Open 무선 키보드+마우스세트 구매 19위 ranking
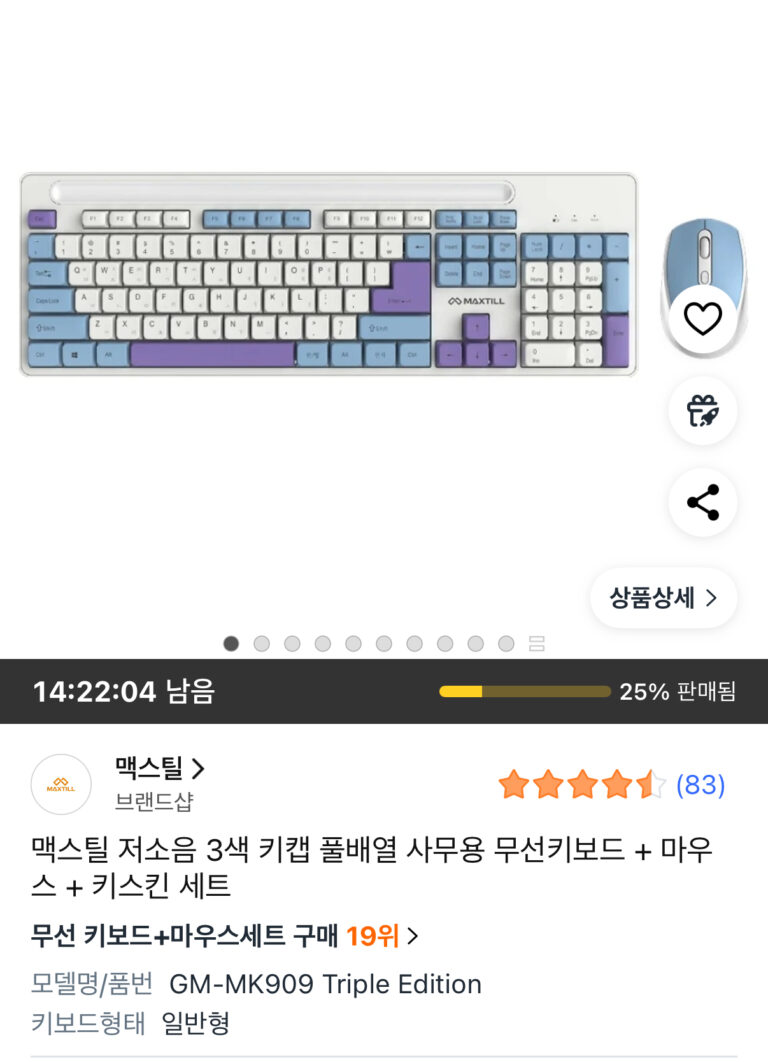This screenshot has width=768, height=1062. 225,936
